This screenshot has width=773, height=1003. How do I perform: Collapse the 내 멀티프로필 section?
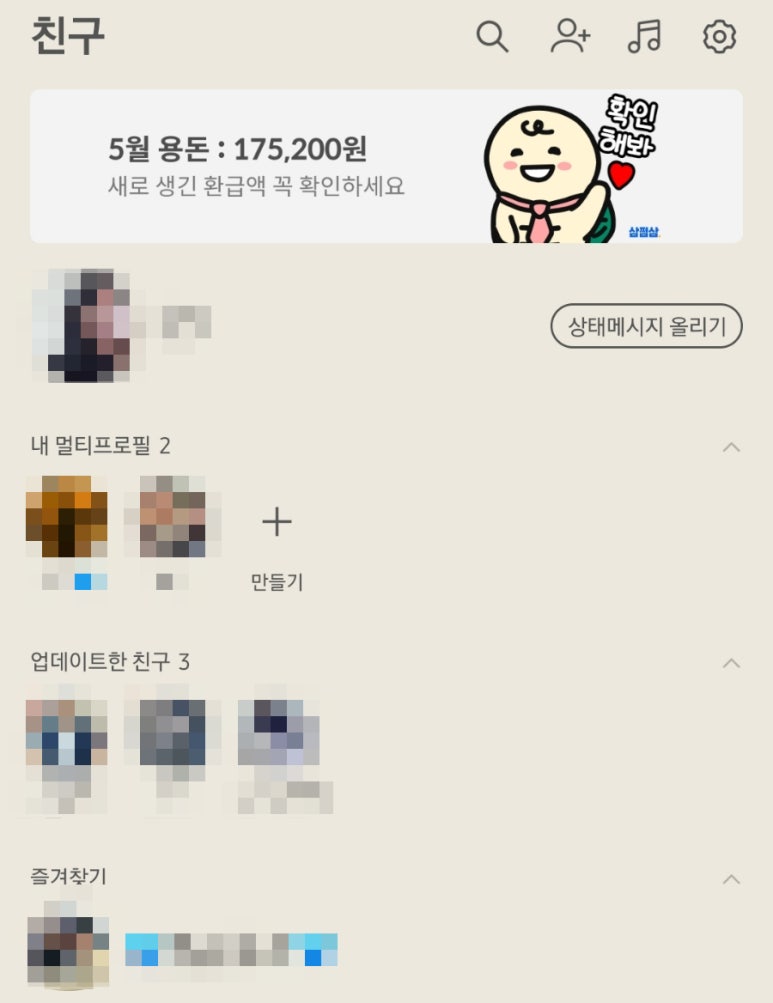coord(731,446)
